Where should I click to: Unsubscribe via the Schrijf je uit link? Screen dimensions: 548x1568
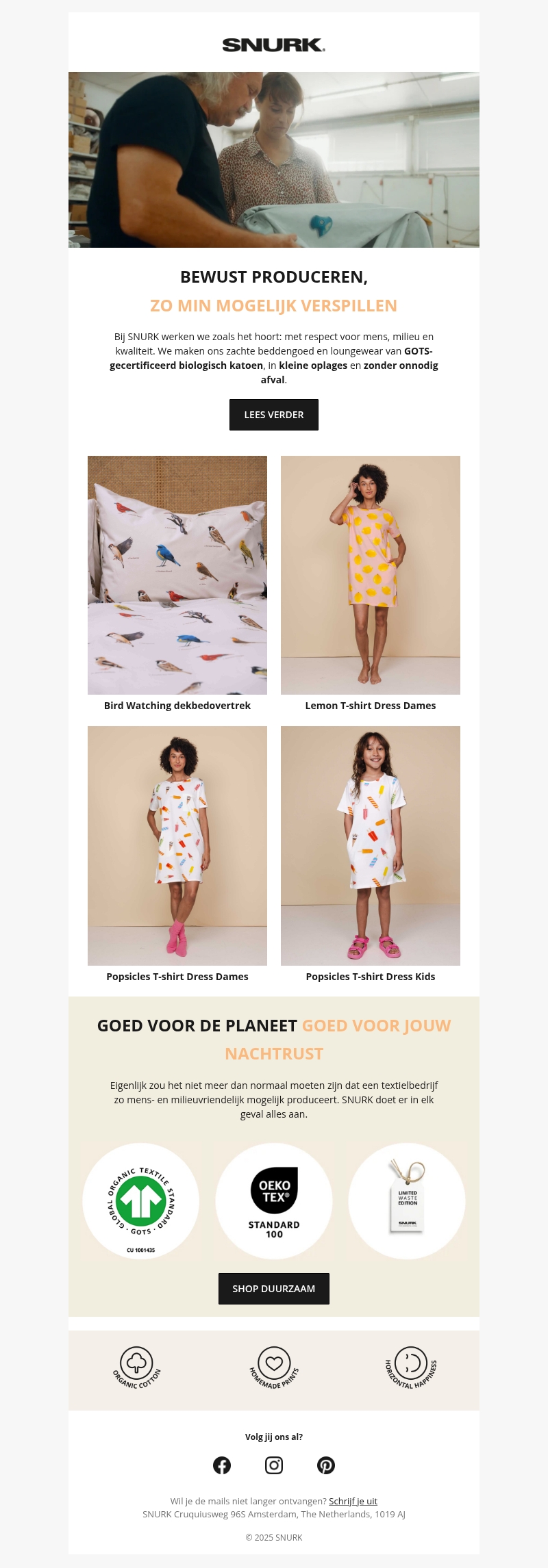(x=353, y=1502)
